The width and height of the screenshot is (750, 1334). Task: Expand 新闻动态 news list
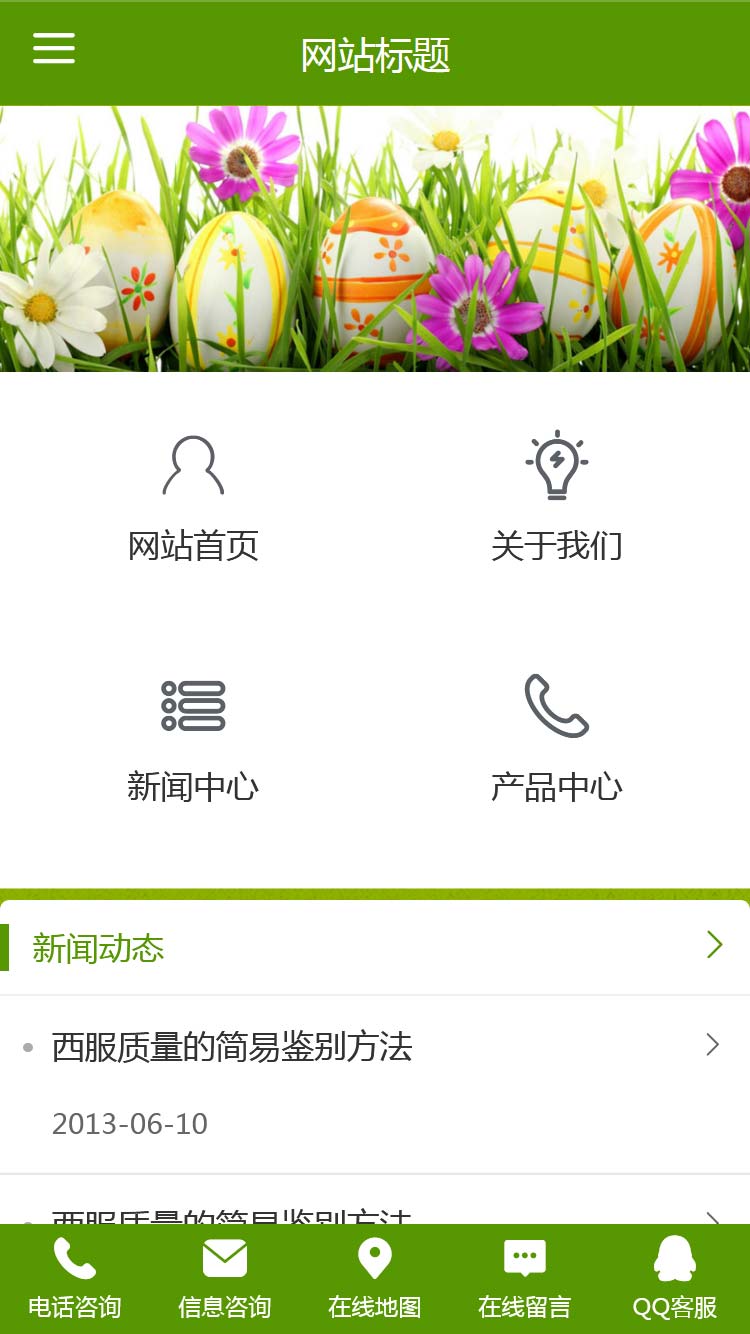point(713,946)
